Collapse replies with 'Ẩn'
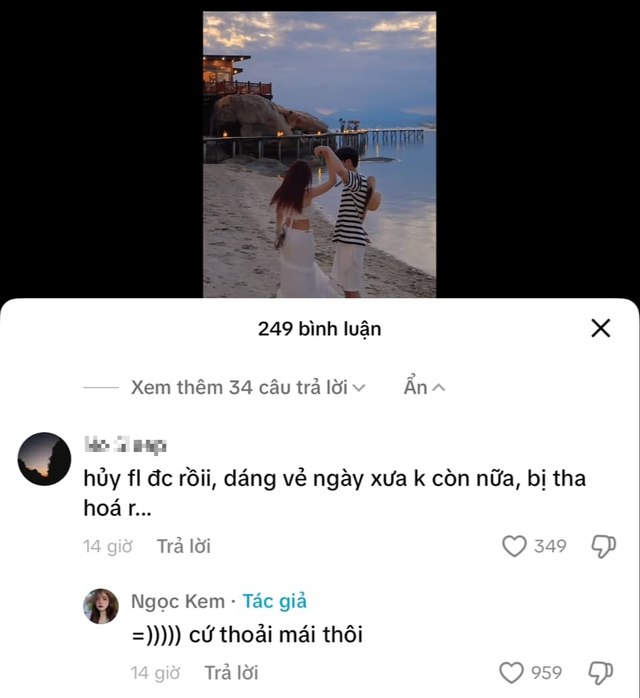 pos(424,387)
